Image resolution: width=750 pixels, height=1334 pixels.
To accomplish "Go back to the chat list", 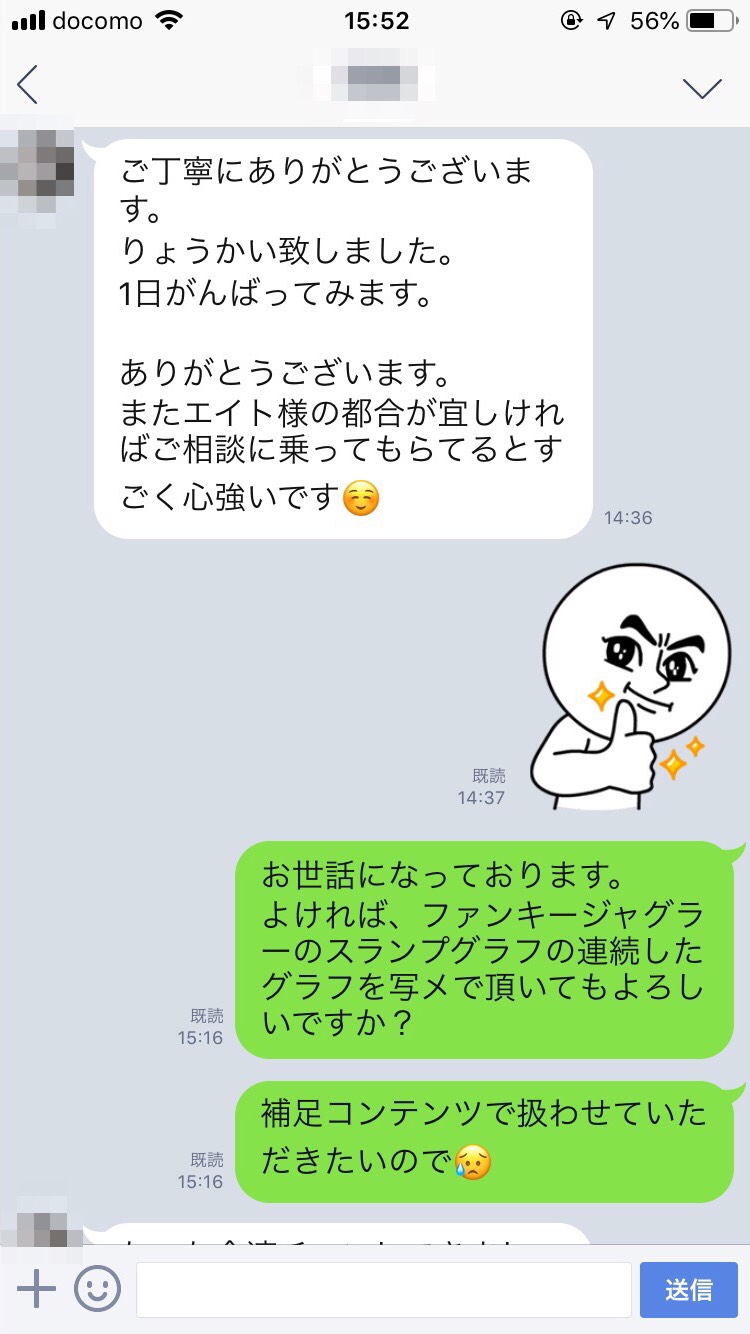I will (x=28, y=85).
